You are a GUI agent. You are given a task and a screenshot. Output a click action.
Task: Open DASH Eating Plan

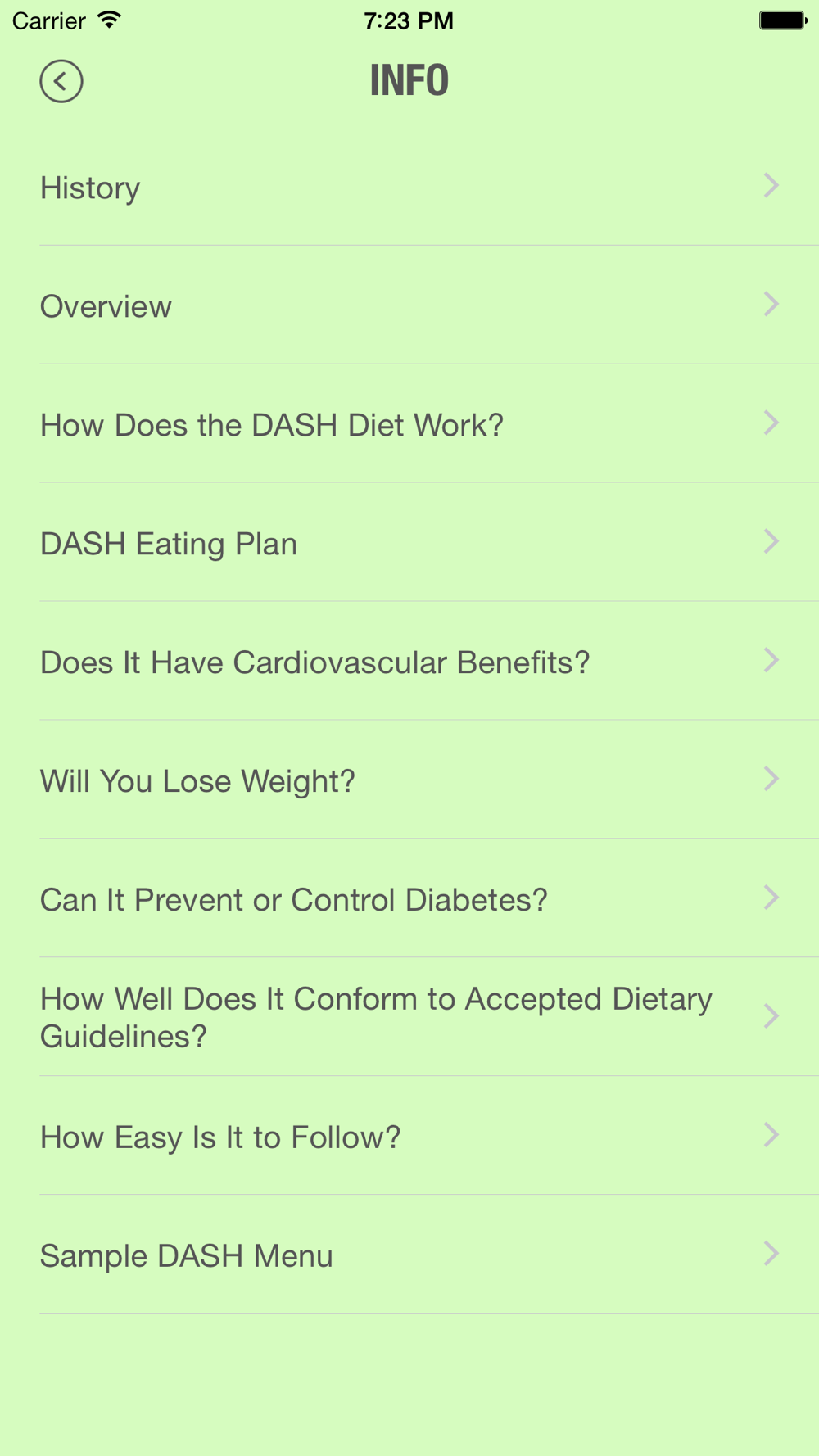pyautogui.click(x=409, y=543)
